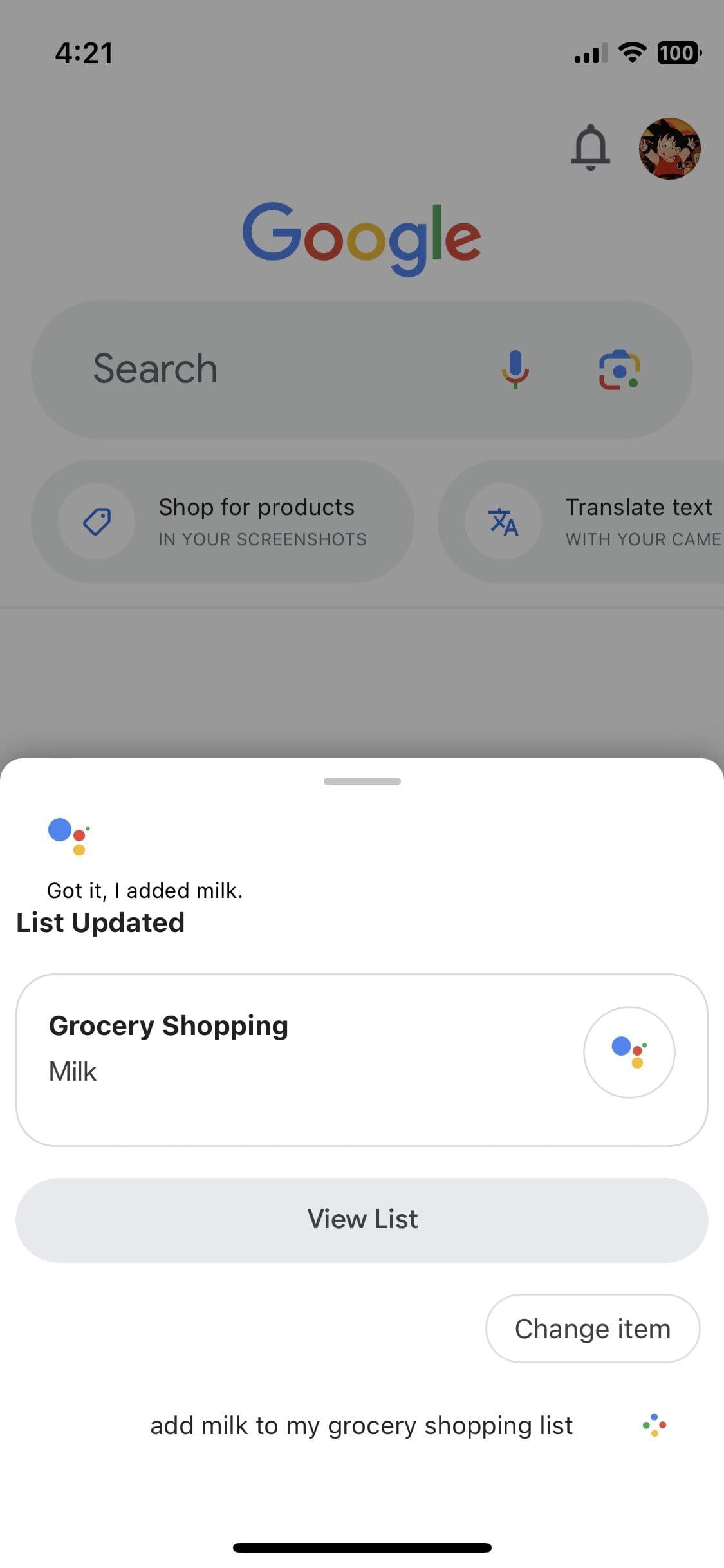Open the View List button
Image resolution: width=724 pixels, height=1568 pixels.
tap(362, 1219)
